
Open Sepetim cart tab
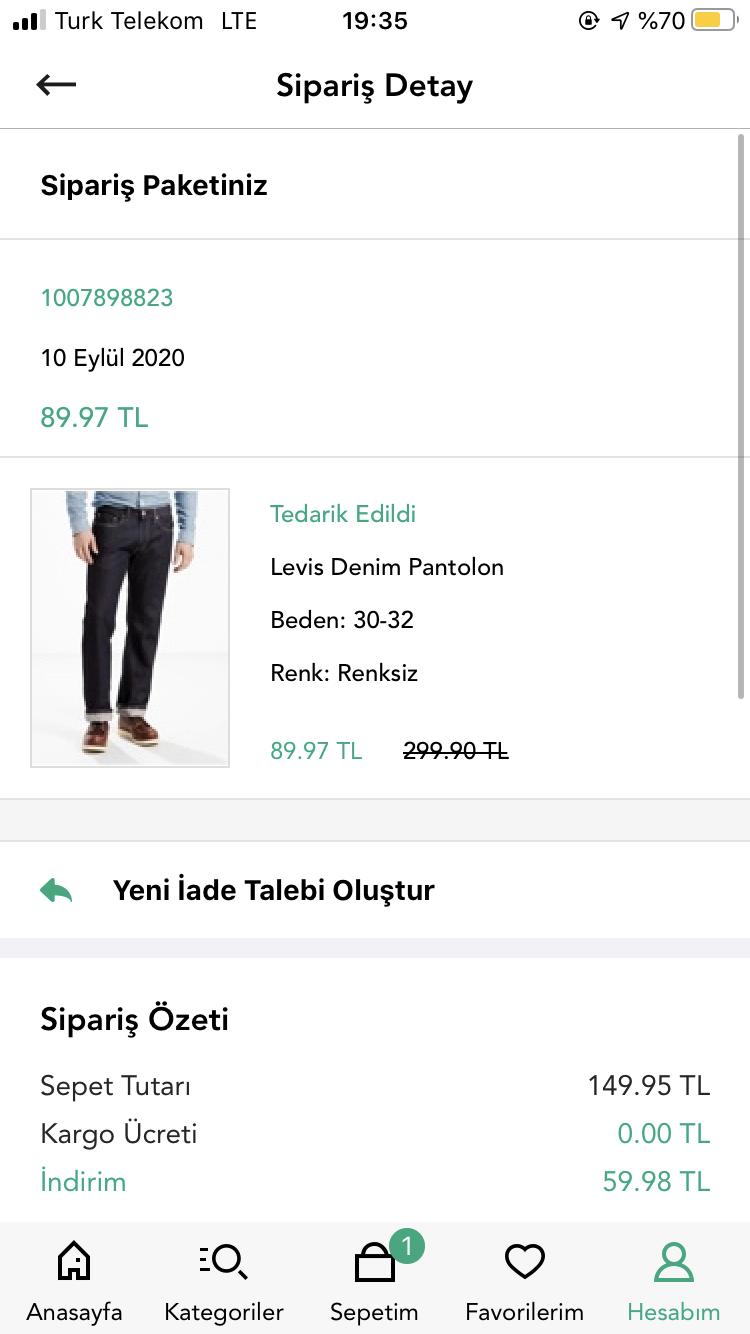click(x=375, y=1281)
